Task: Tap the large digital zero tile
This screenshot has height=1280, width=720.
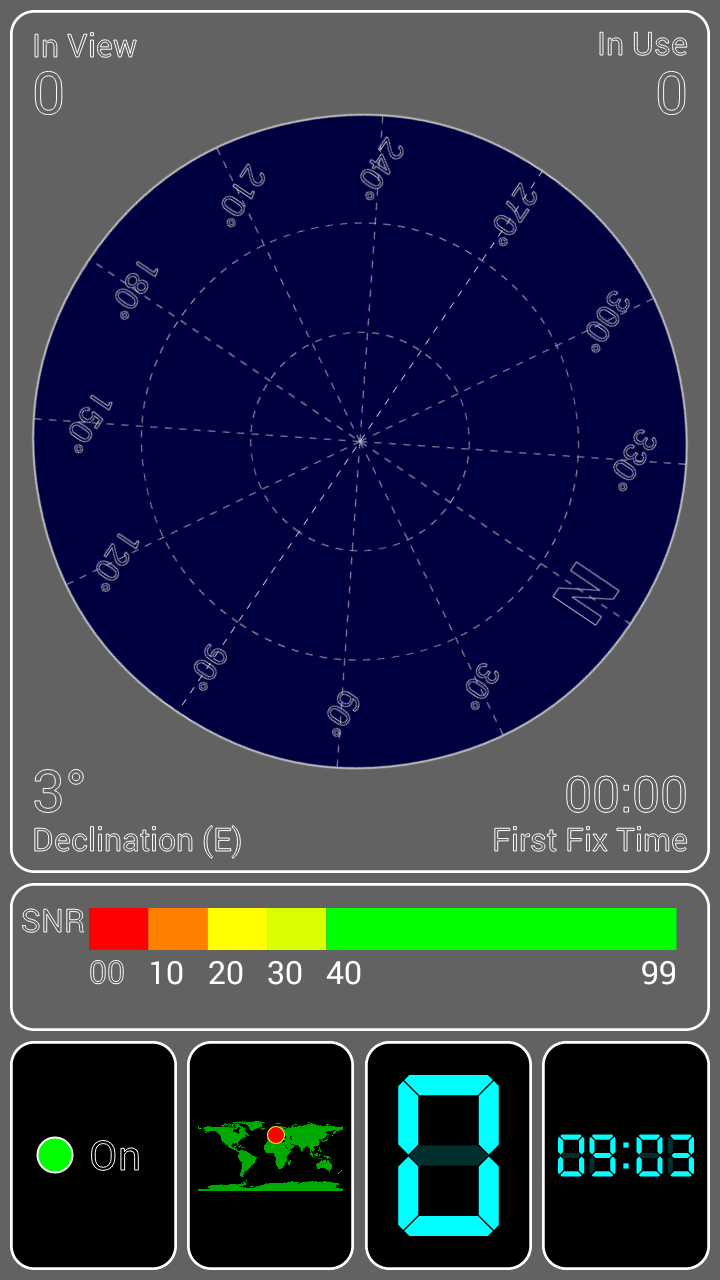Action: pos(448,1155)
